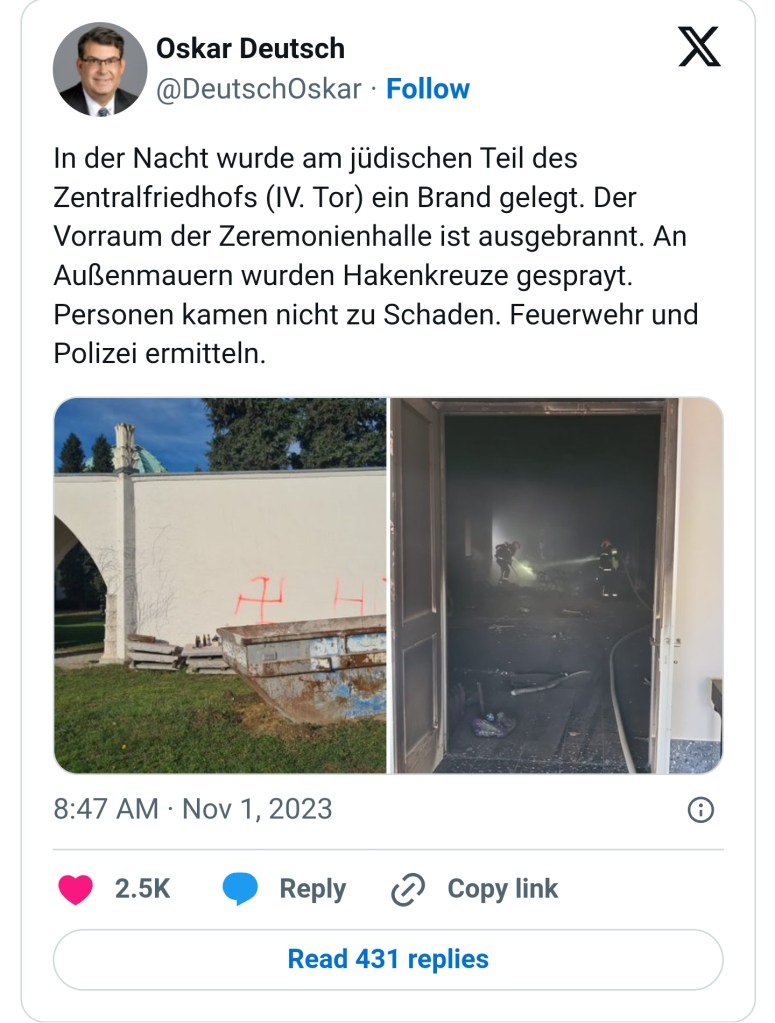
Task: Open the Oskar Deutsch display name
Action: click(250, 48)
